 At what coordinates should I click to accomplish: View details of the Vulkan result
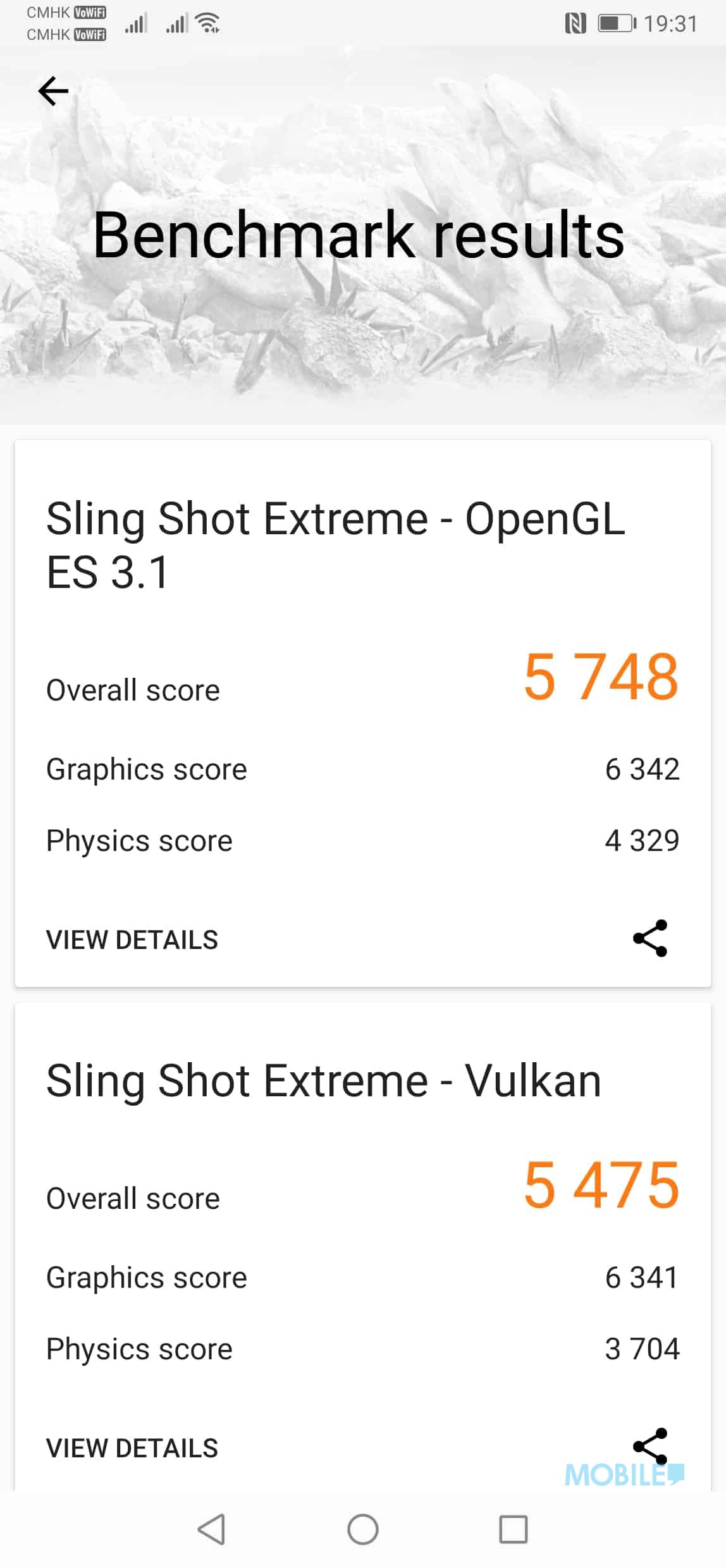[x=132, y=1448]
